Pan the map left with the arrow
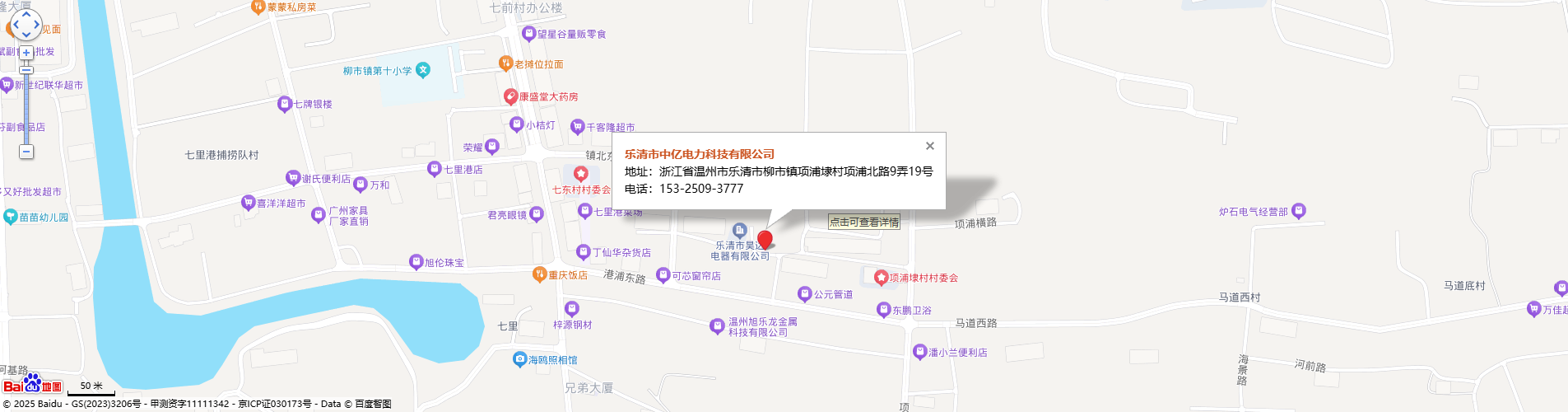Image resolution: width=1568 pixels, height=412 pixels. [15, 25]
